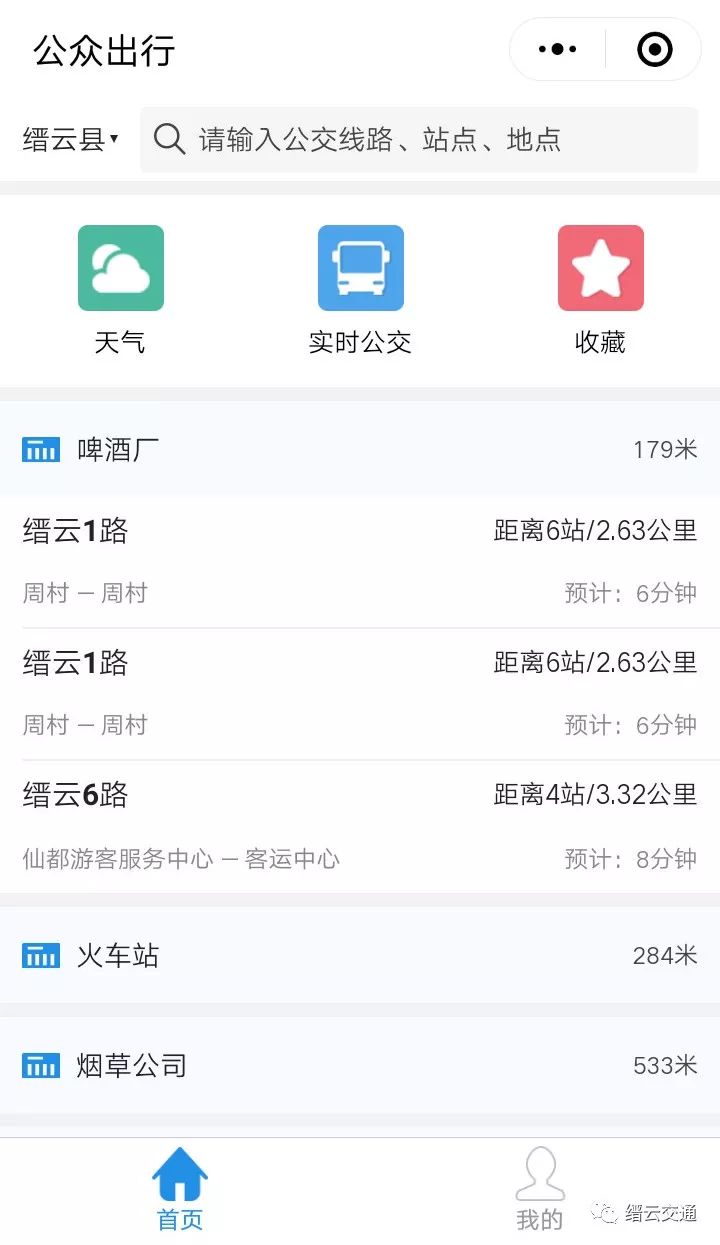This screenshot has height=1245, width=720.
Task: Tap the search magnifier icon
Action: [167, 140]
